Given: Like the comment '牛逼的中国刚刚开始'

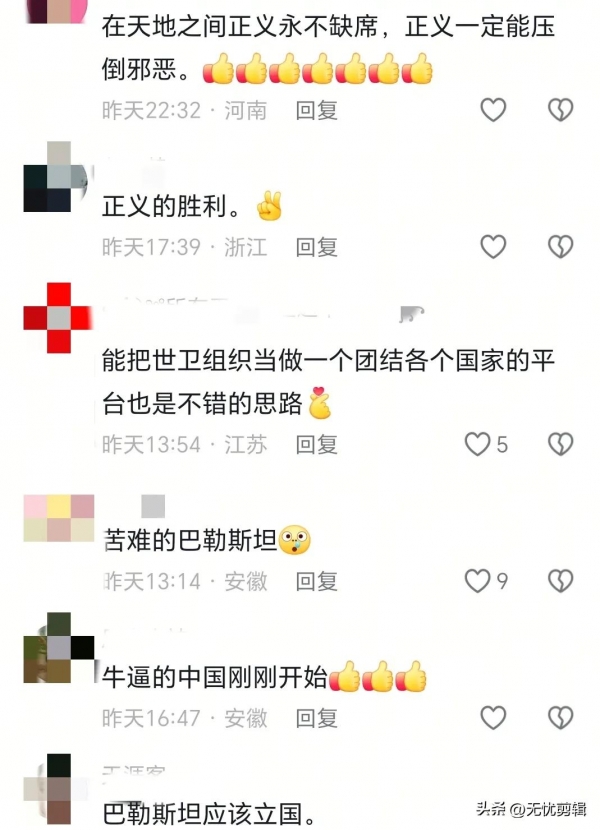Looking at the screenshot, I should point(493,717).
